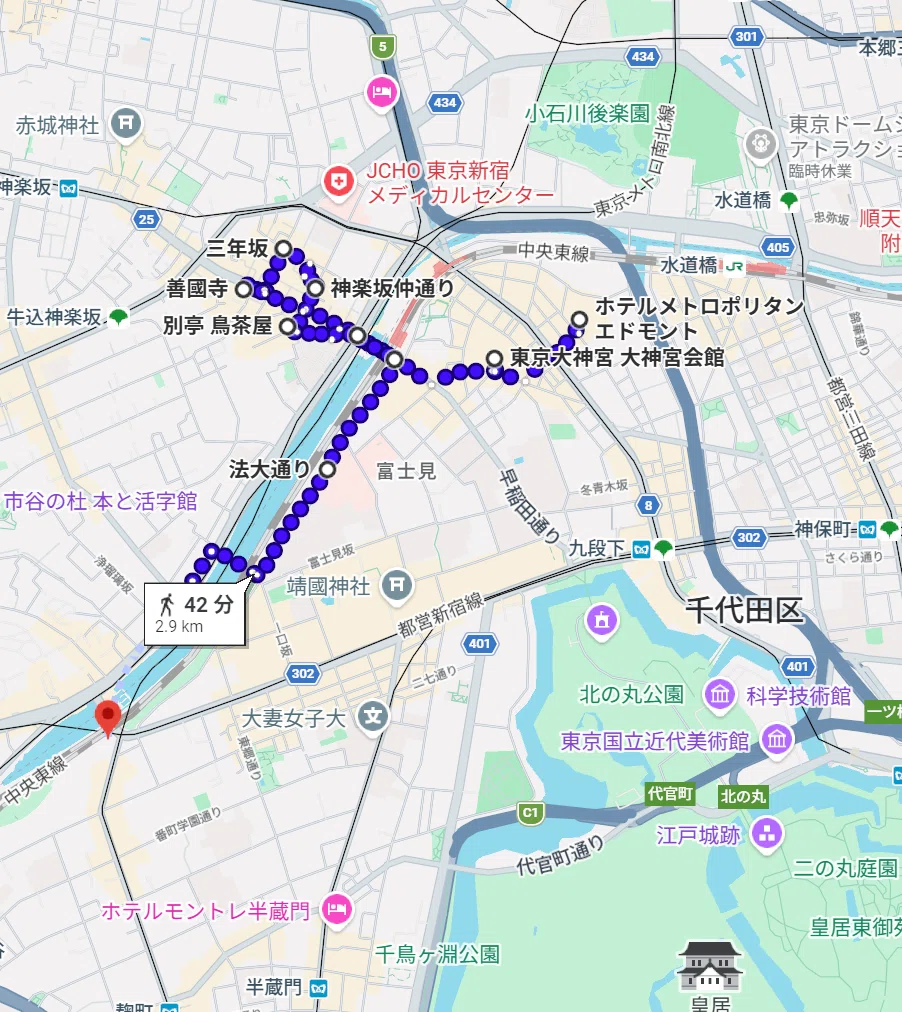The height and width of the screenshot is (1012, 902).
Task: Open the 大妻女子大 school marker
Action: (x=373, y=716)
